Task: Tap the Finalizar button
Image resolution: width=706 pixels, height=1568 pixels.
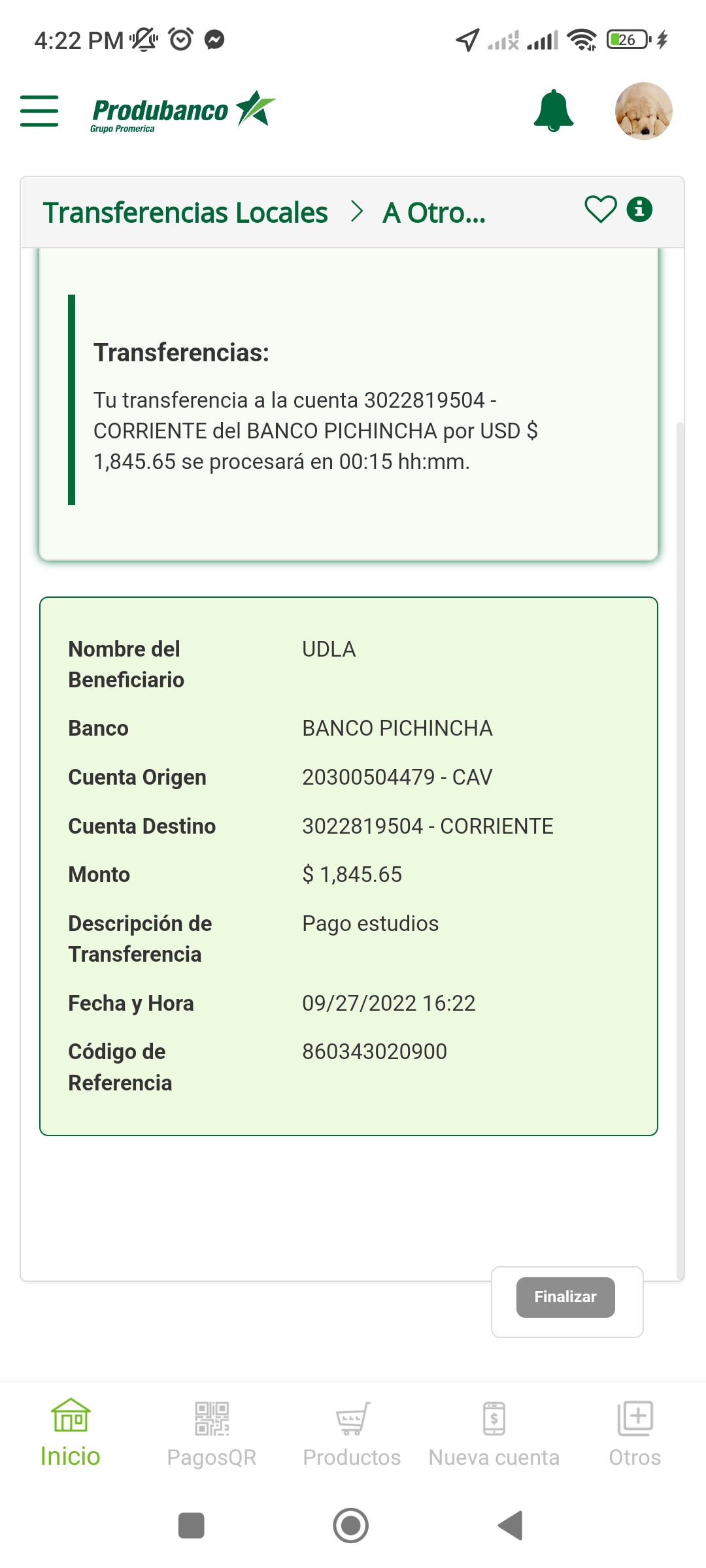Action: click(x=565, y=1297)
